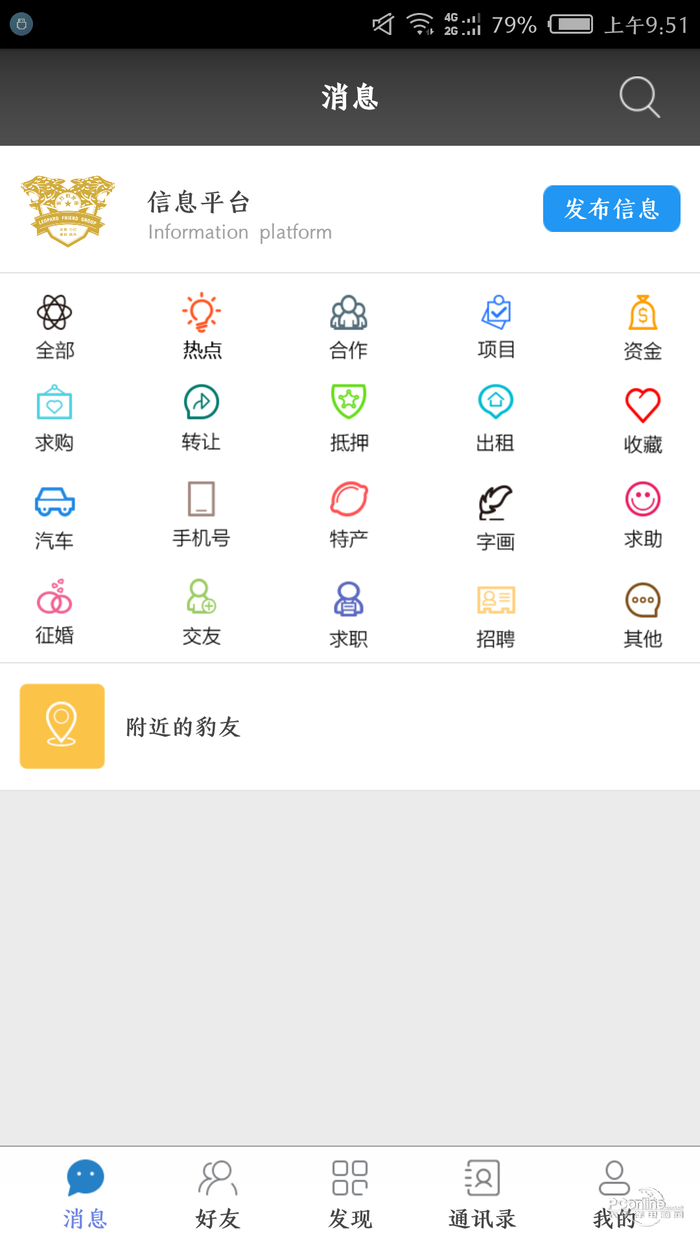Browse the 出租 category
The height and width of the screenshot is (1244, 700).
pyautogui.click(x=496, y=418)
